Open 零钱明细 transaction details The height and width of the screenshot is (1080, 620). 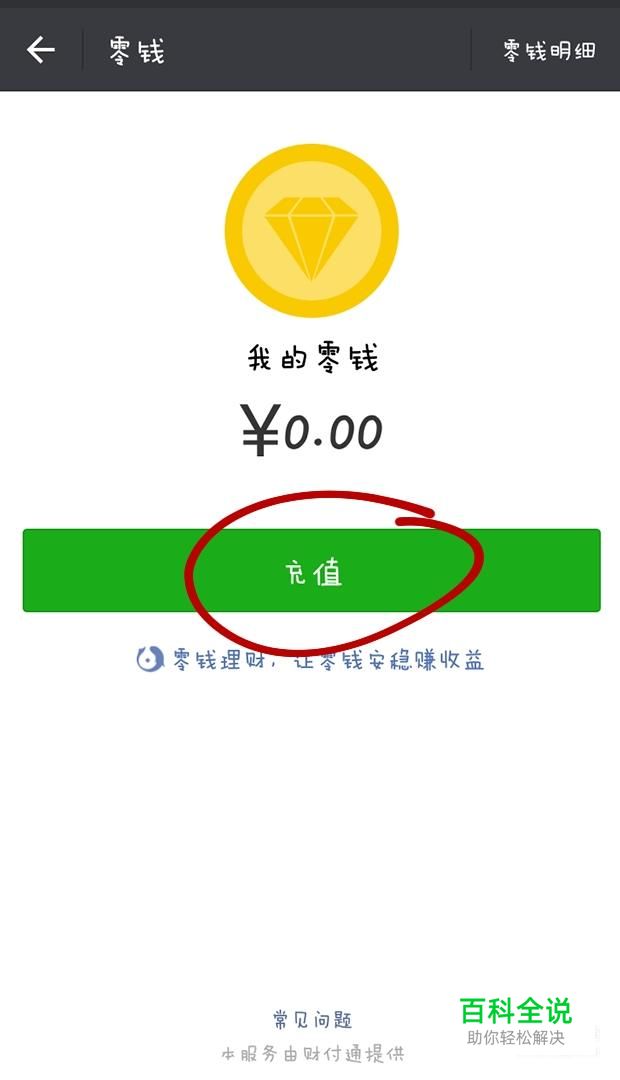(x=549, y=51)
